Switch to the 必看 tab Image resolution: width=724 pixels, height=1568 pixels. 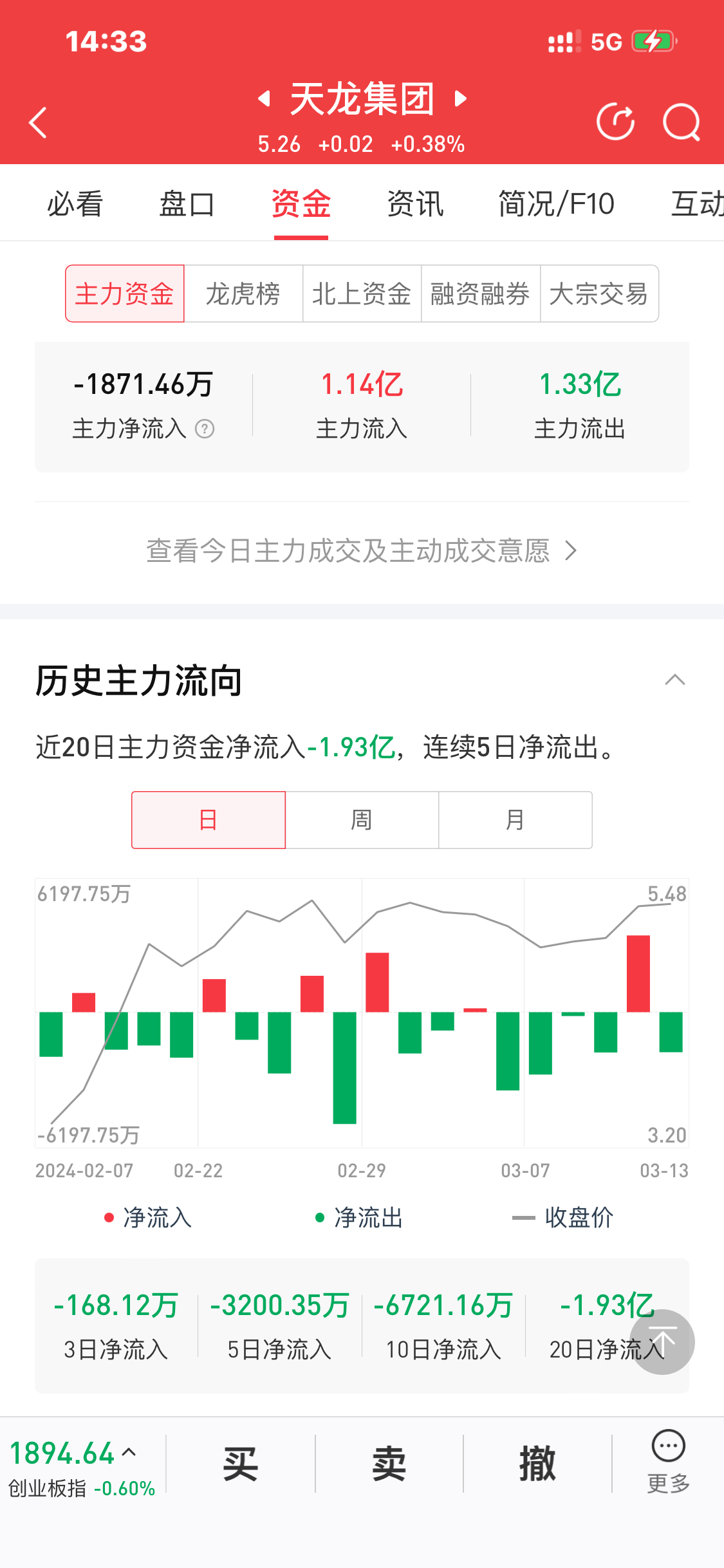pyautogui.click(x=75, y=203)
